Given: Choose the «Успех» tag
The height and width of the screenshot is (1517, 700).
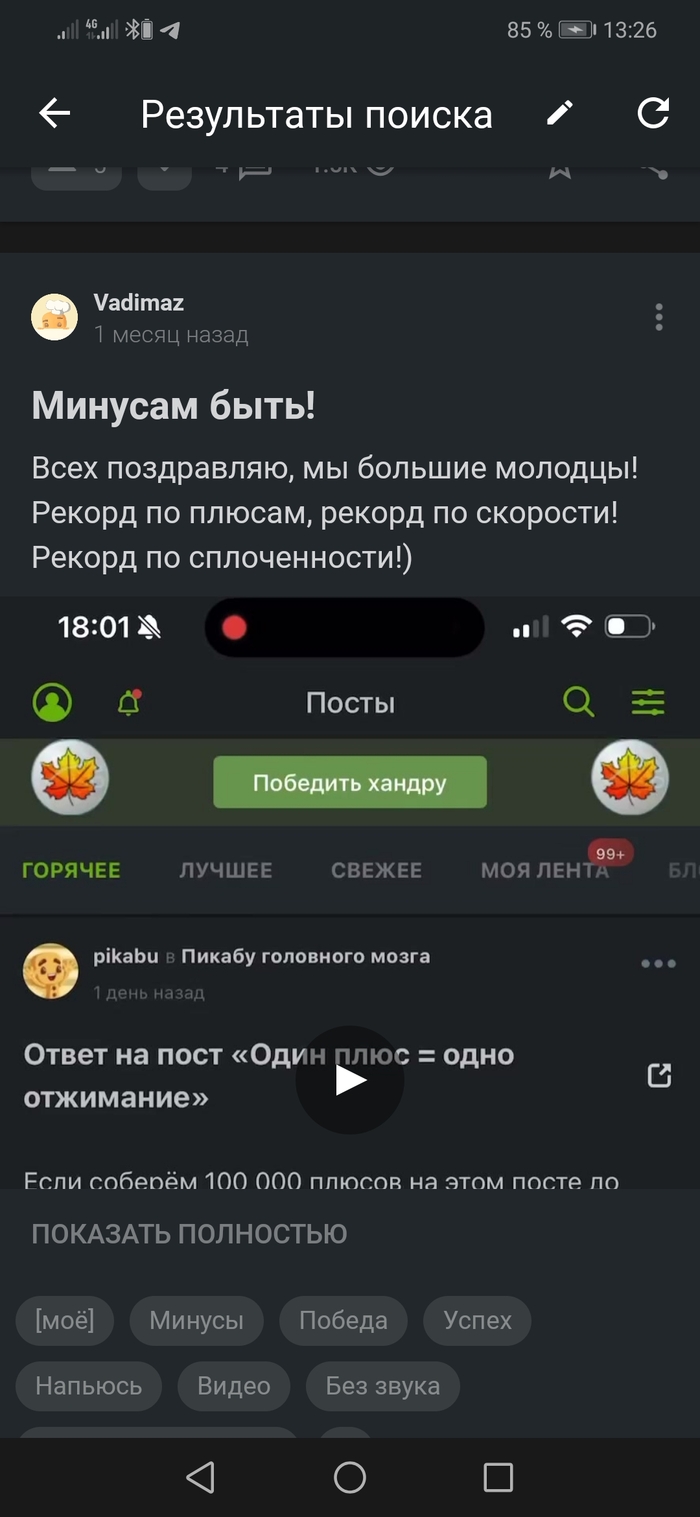Looking at the screenshot, I should pyautogui.click(x=477, y=1320).
